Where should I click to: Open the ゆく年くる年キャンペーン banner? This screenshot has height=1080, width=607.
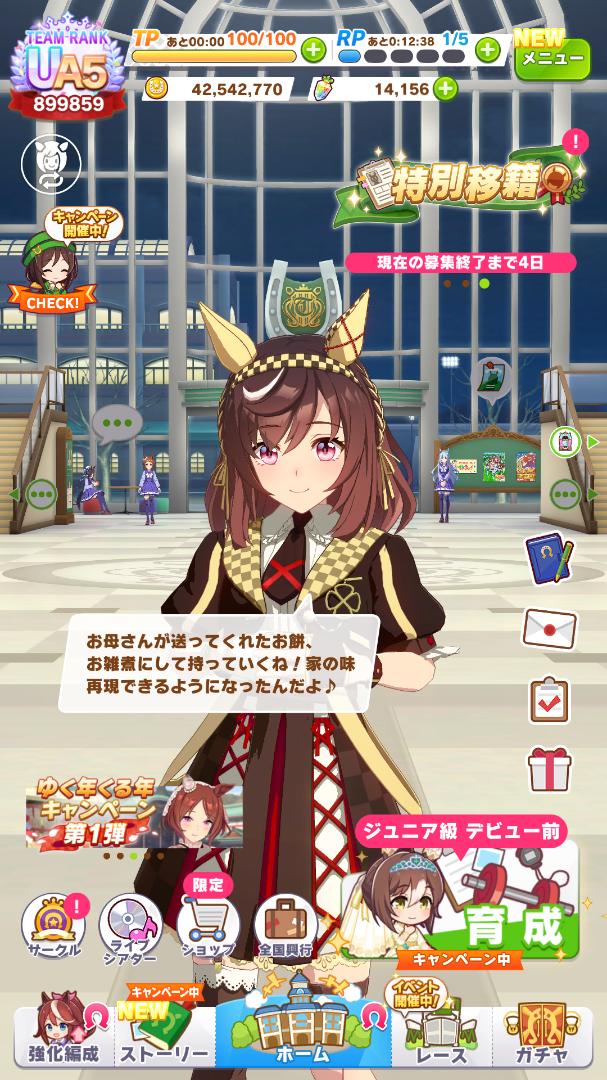[x=130, y=810]
